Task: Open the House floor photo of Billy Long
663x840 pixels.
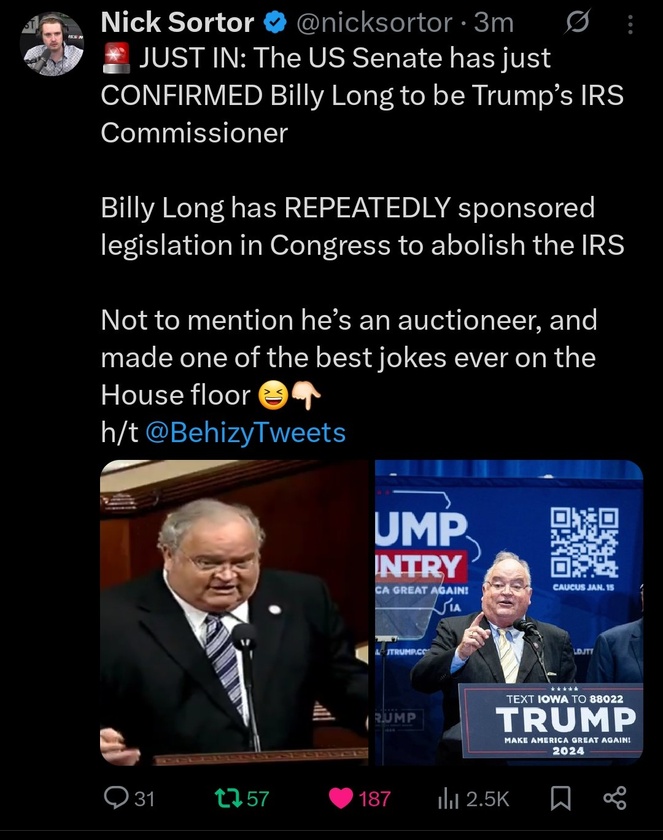Action: (235, 613)
